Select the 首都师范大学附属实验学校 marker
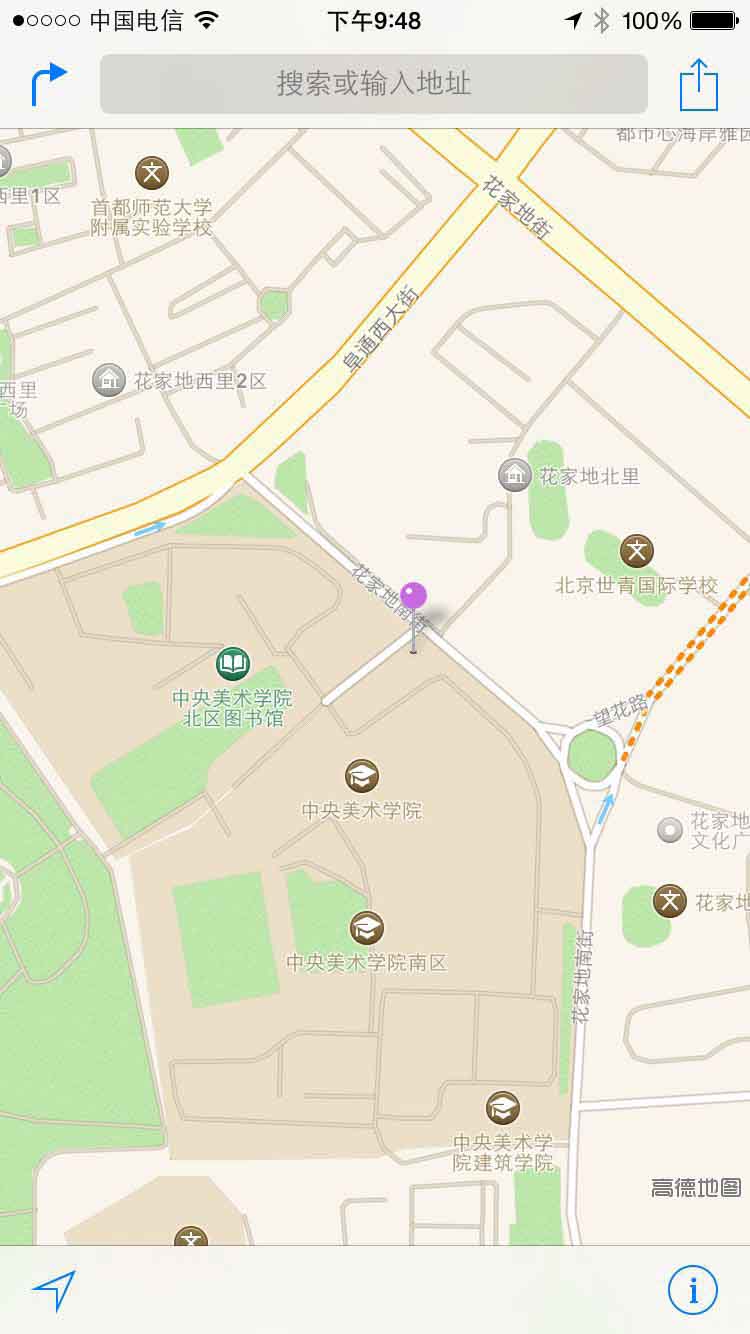Screen dimensions: 750x1334 (x=152, y=172)
